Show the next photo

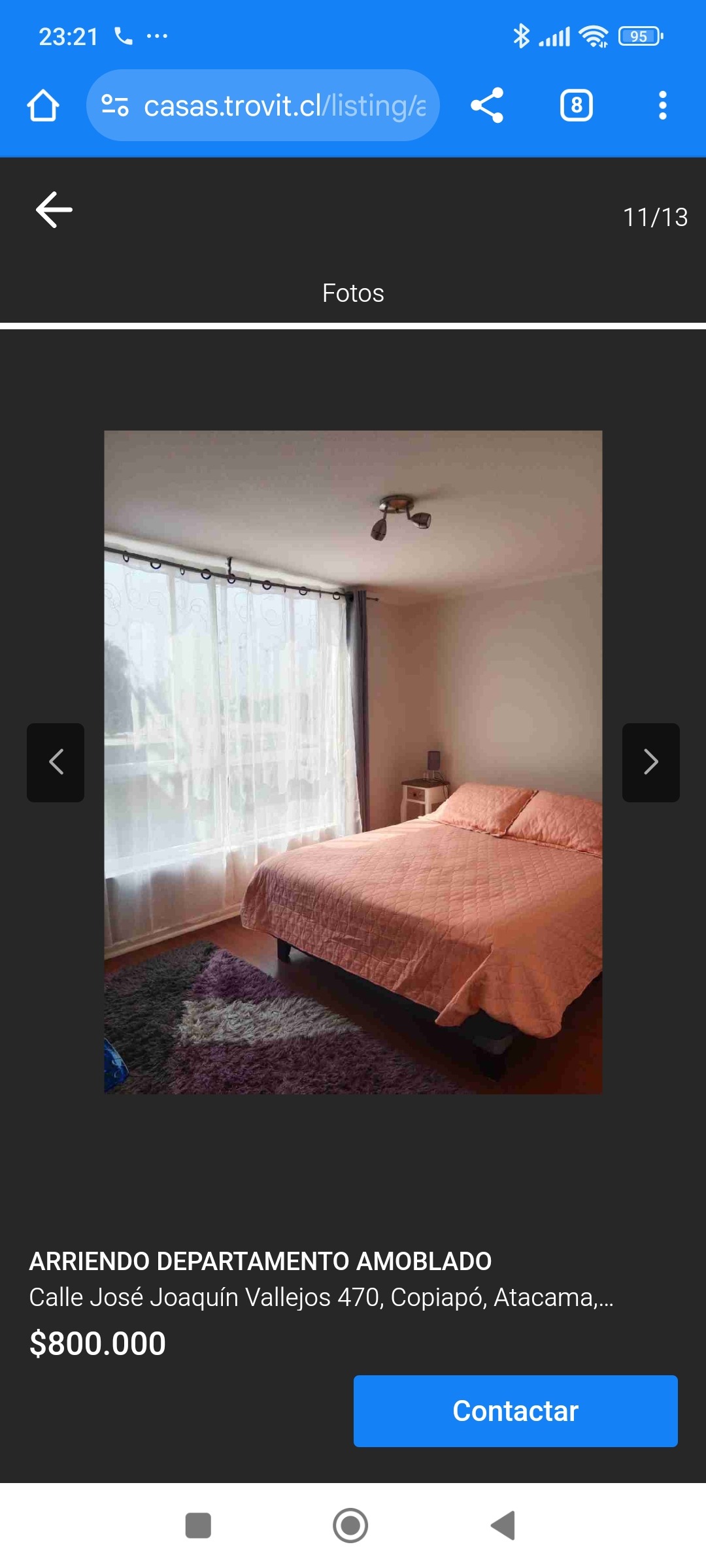[x=651, y=762]
